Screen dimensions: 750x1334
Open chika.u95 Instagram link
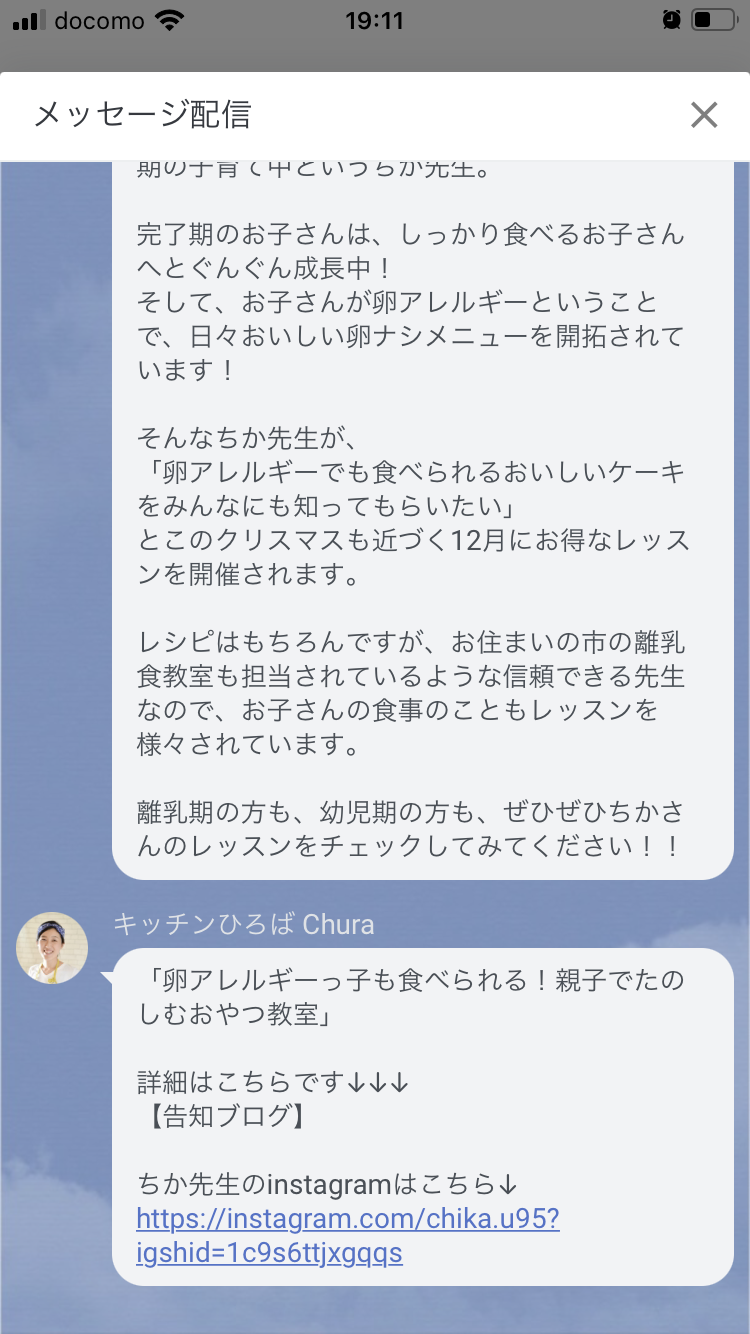point(348,1235)
